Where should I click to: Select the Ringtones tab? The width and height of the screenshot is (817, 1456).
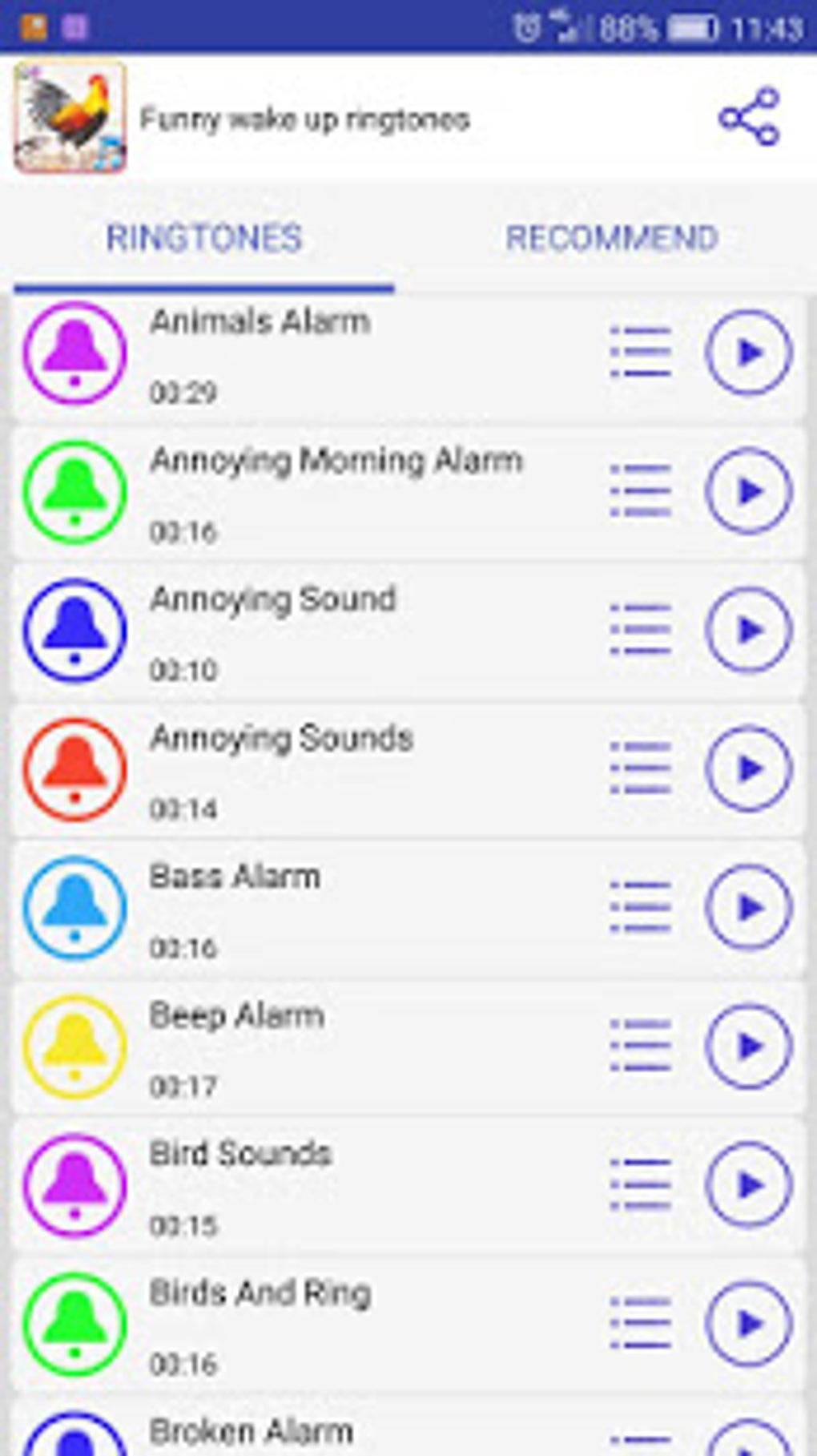204,238
